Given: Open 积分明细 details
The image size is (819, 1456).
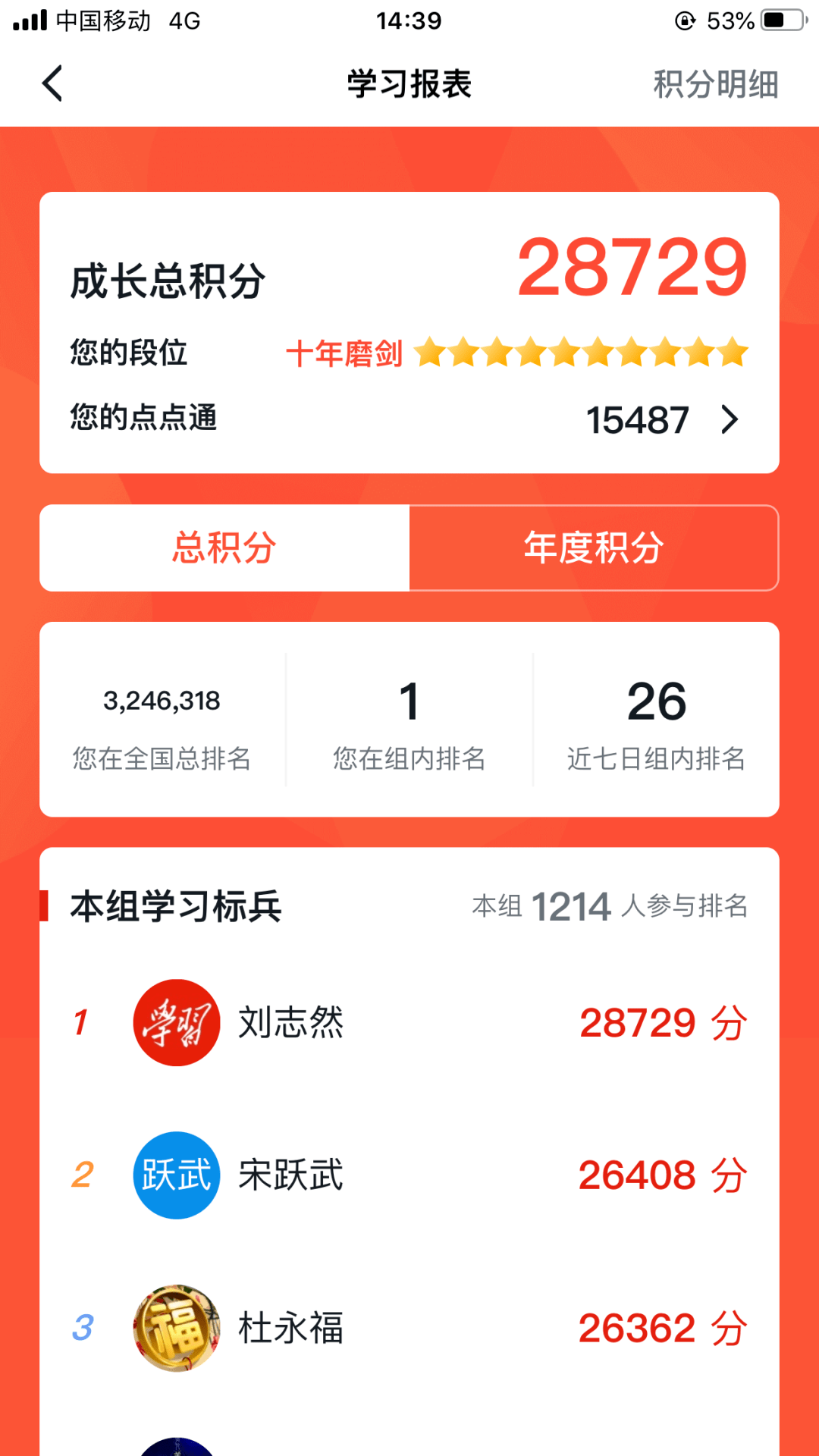Looking at the screenshot, I should [717, 84].
